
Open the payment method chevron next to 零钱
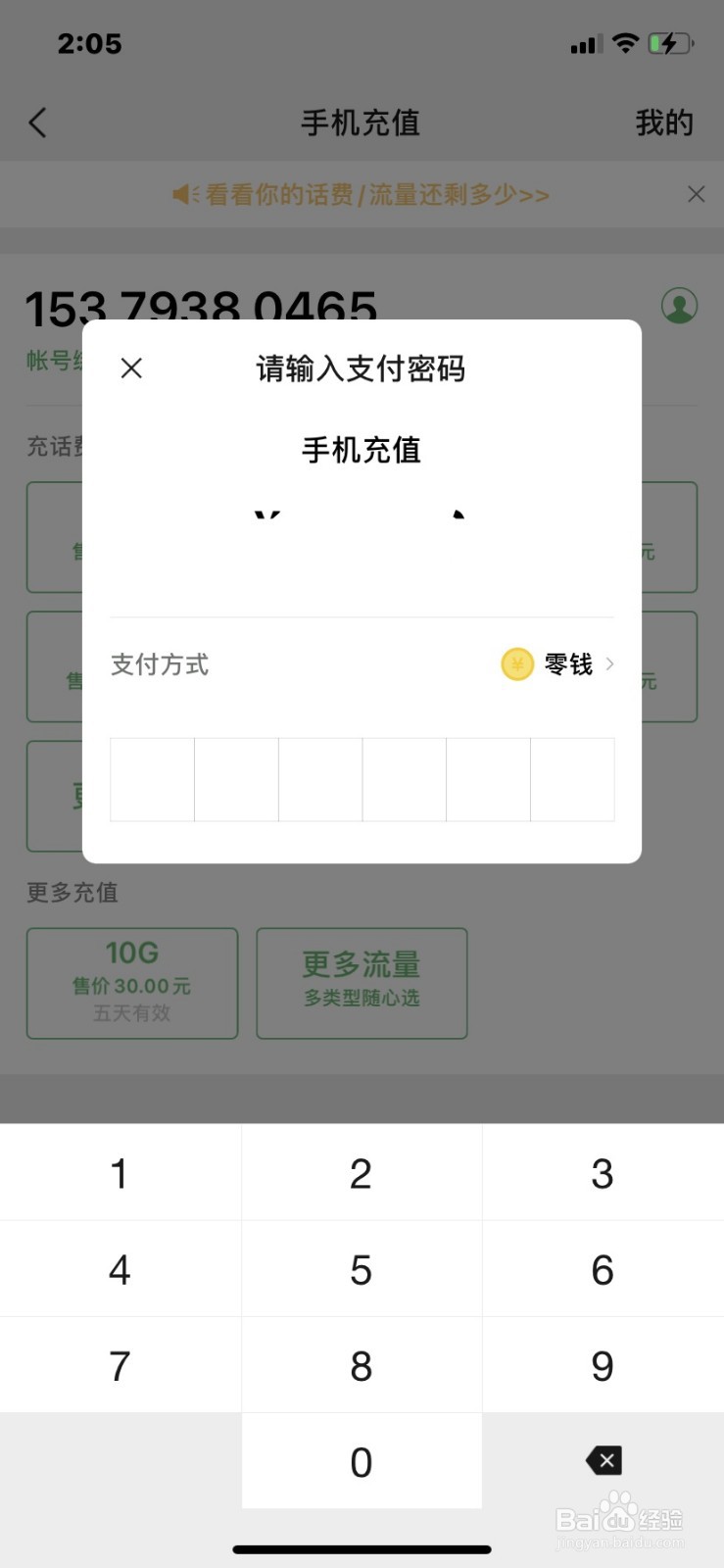pyautogui.click(x=609, y=664)
